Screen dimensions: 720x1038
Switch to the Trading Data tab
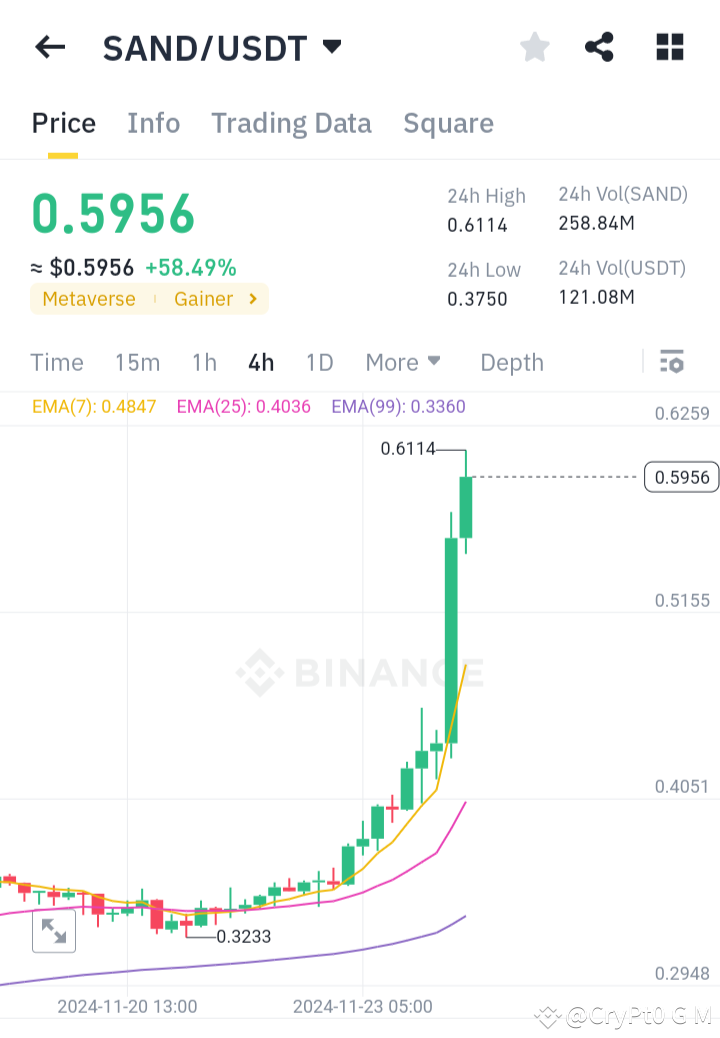(291, 123)
